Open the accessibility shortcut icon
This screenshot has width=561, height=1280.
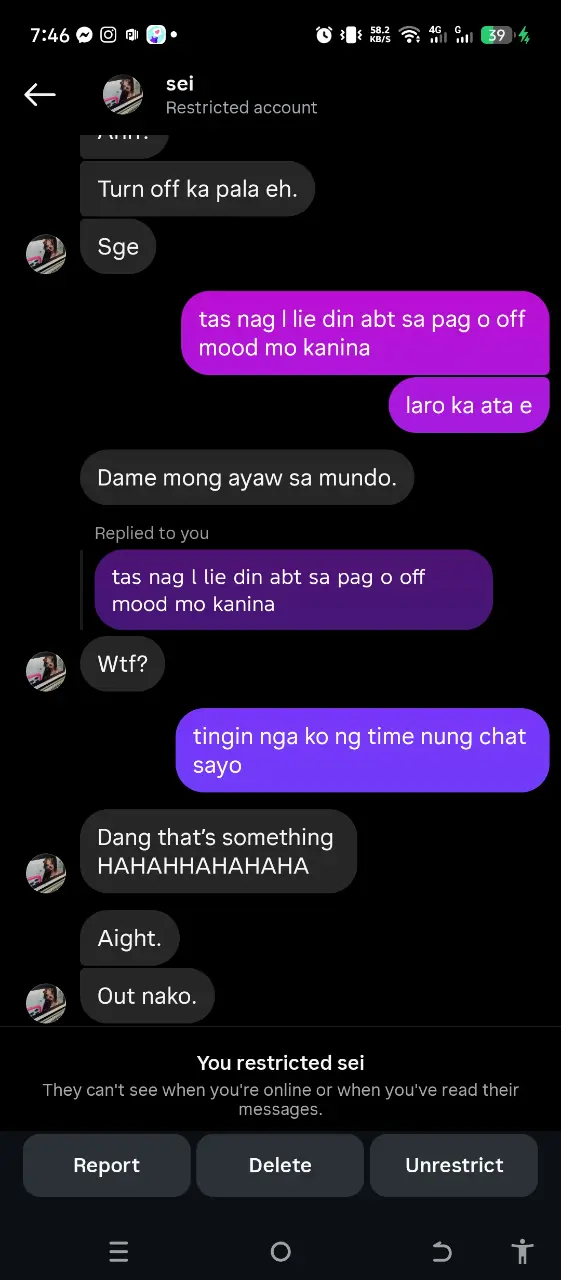(522, 1251)
